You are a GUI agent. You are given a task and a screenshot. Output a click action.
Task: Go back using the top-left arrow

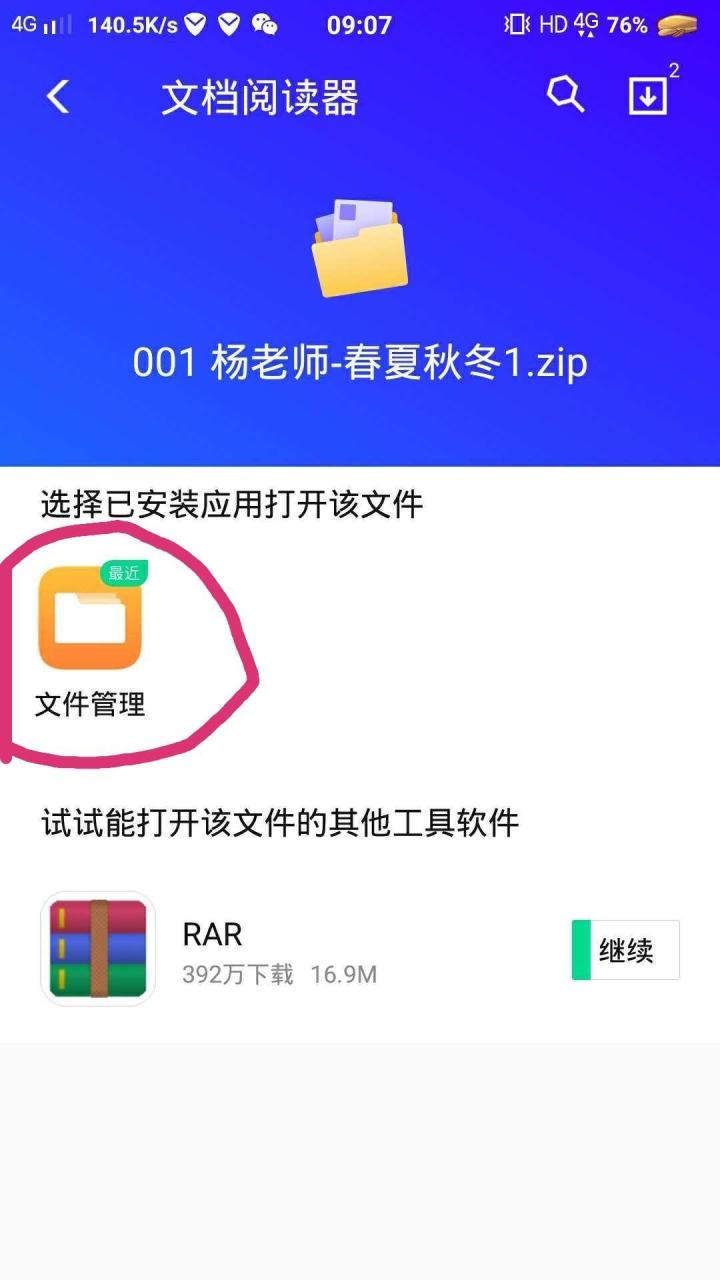[x=59, y=97]
